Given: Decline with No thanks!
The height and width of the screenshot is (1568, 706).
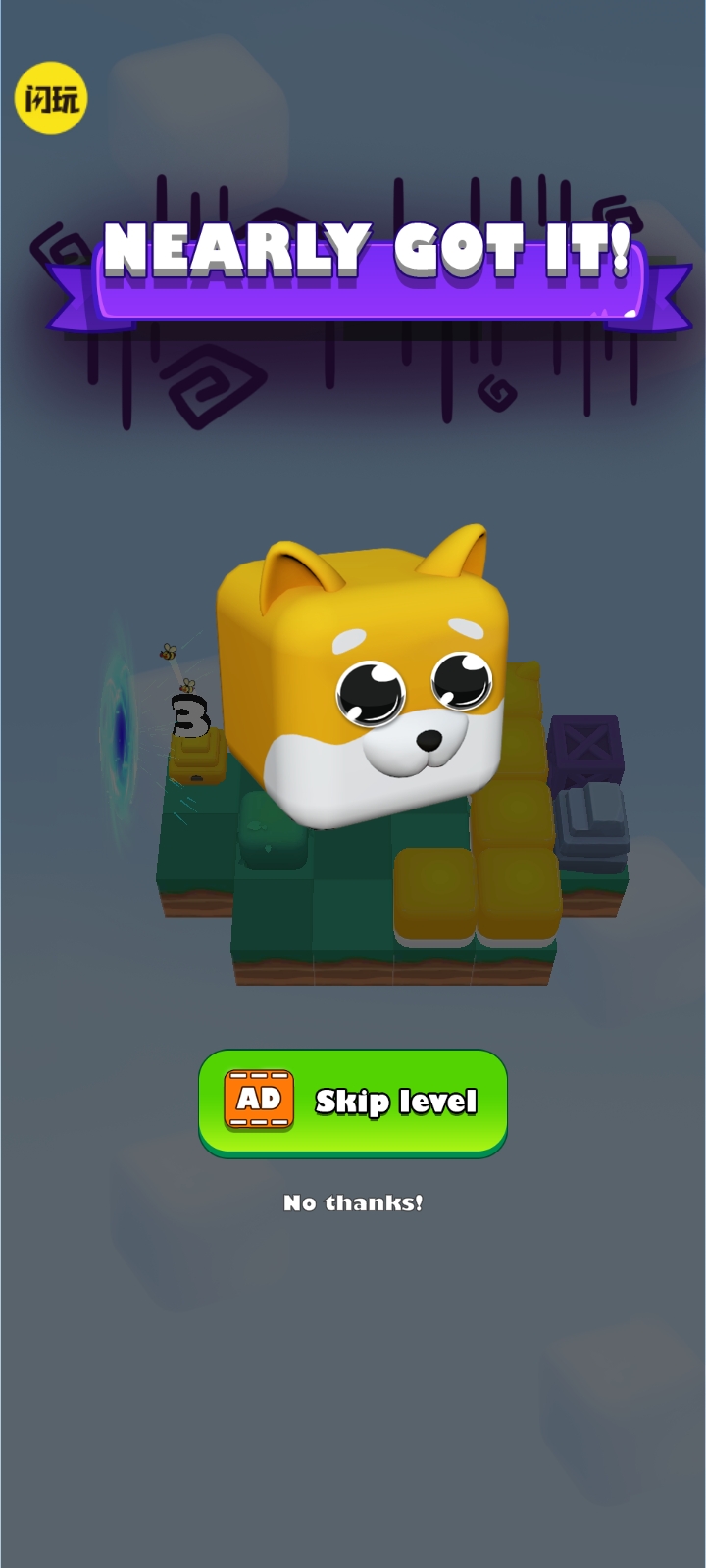Looking at the screenshot, I should (x=353, y=1202).
